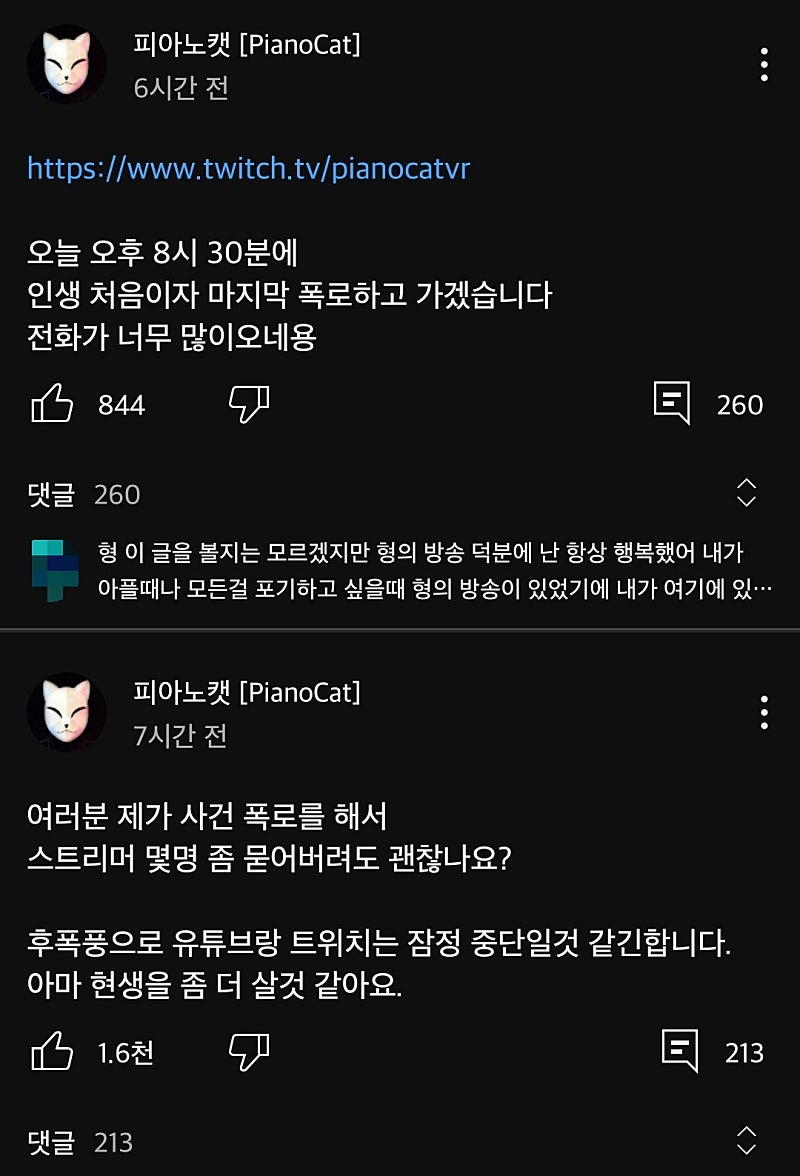Dislike the post about 사건 폭로
Image resolution: width=800 pixels, height=1176 pixels.
(x=249, y=1052)
